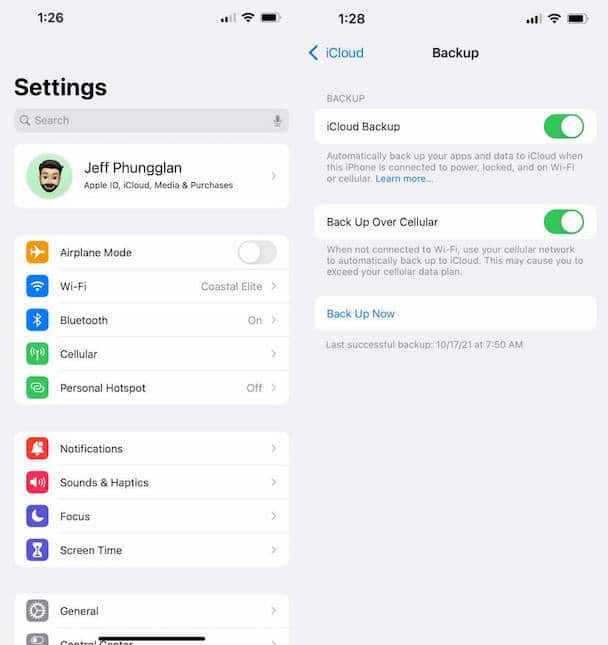The height and width of the screenshot is (645, 608).
Task: Open General settings
Action: click(x=151, y=611)
